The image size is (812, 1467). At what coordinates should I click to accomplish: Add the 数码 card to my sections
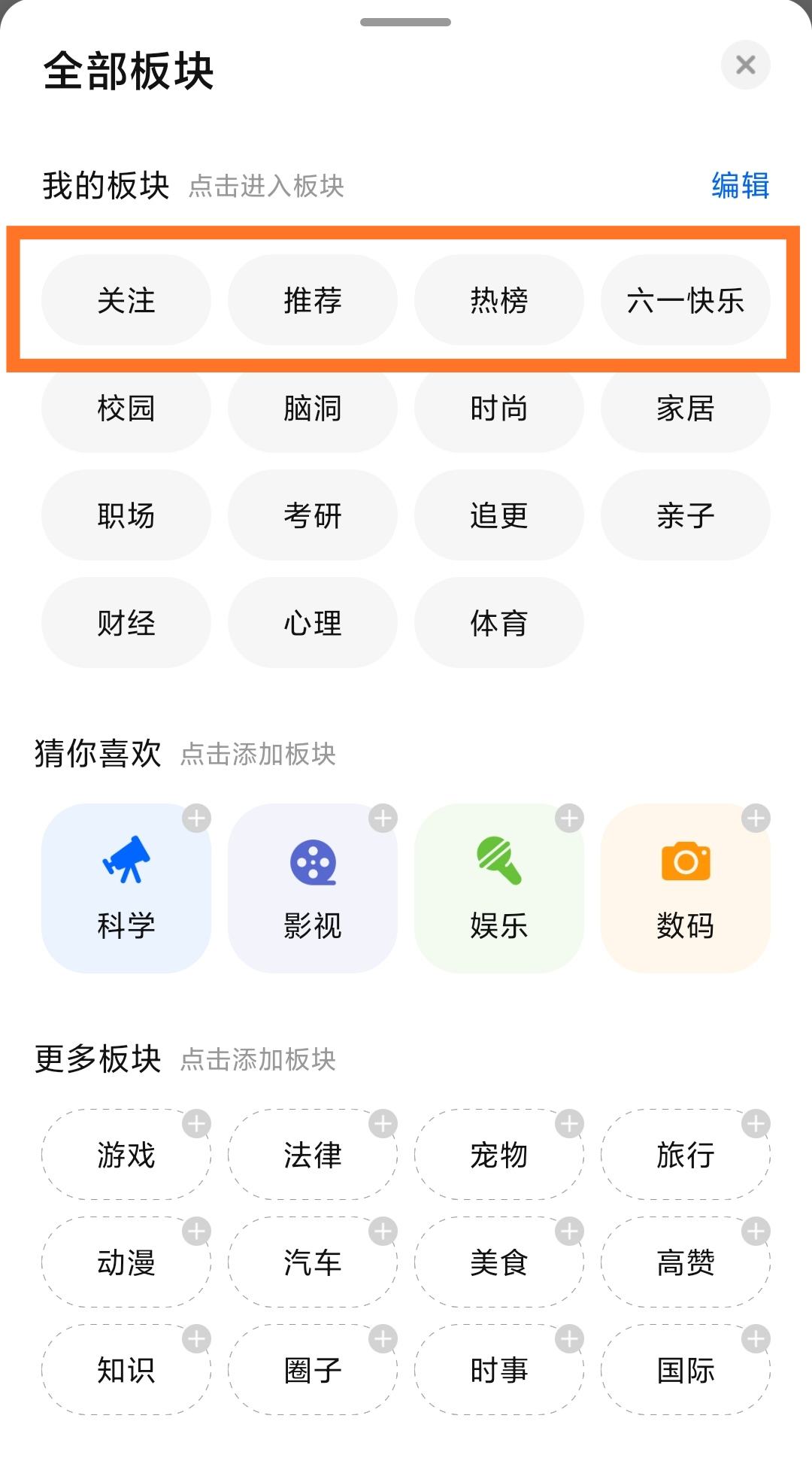pyautogui.click(x=685, y=888)
